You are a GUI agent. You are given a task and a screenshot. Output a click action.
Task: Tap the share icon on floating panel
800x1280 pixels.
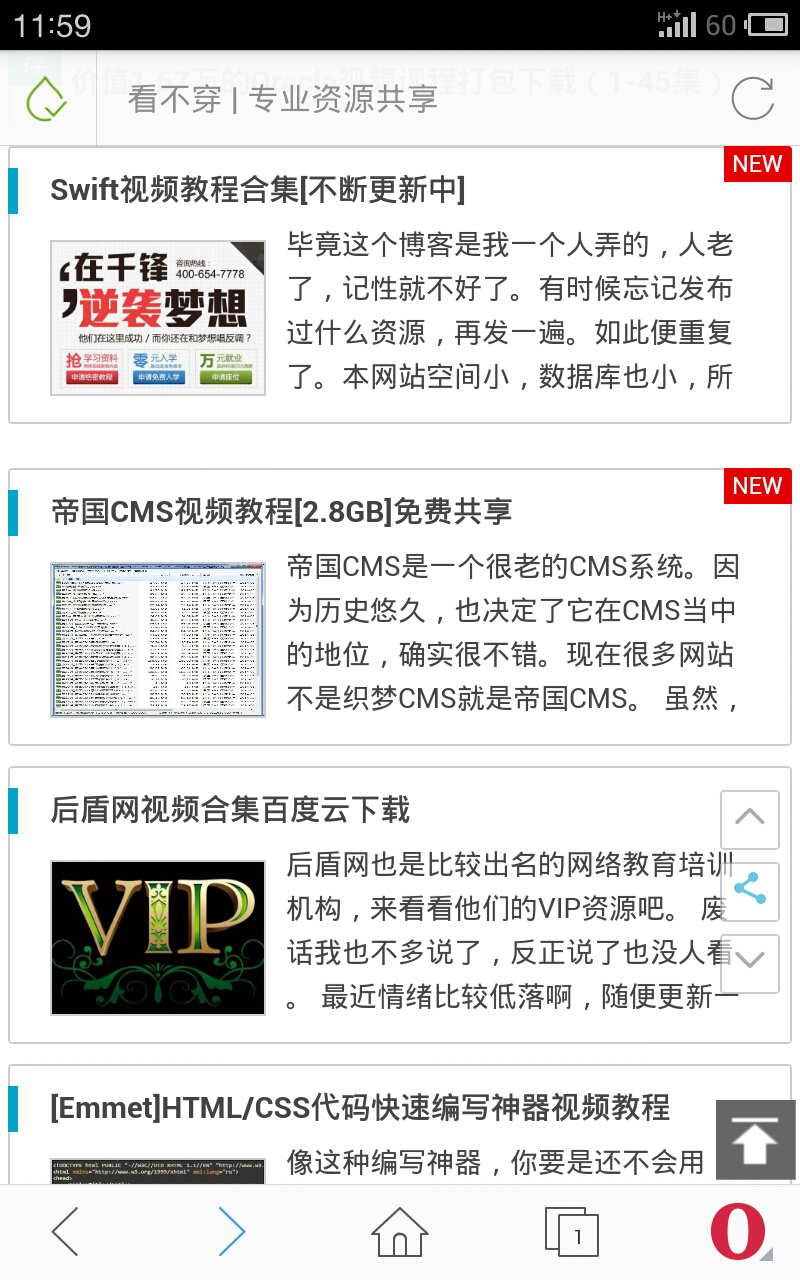tap(749, 892)
